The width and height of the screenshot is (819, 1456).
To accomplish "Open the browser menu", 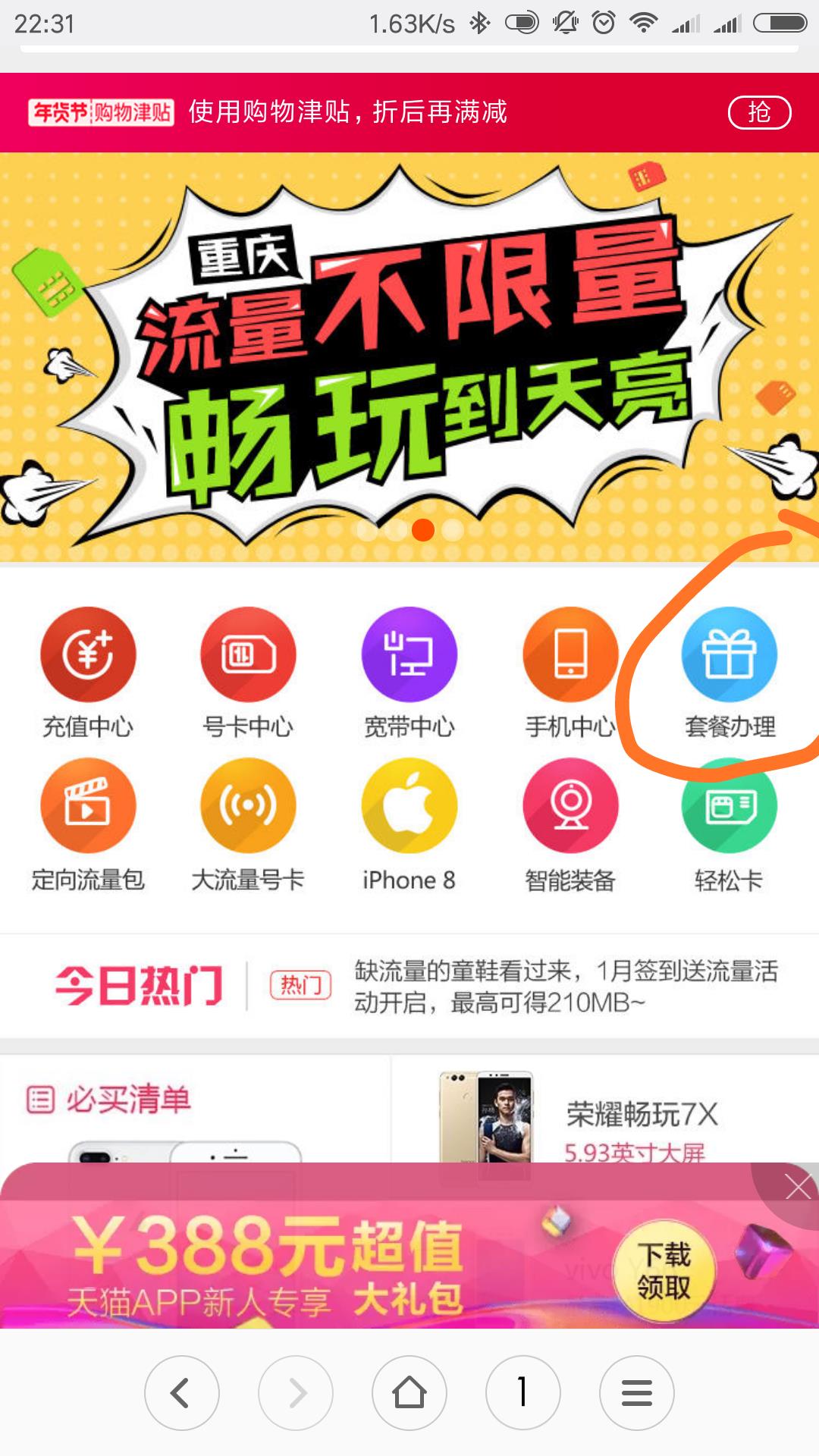I will click(636, 1393).
